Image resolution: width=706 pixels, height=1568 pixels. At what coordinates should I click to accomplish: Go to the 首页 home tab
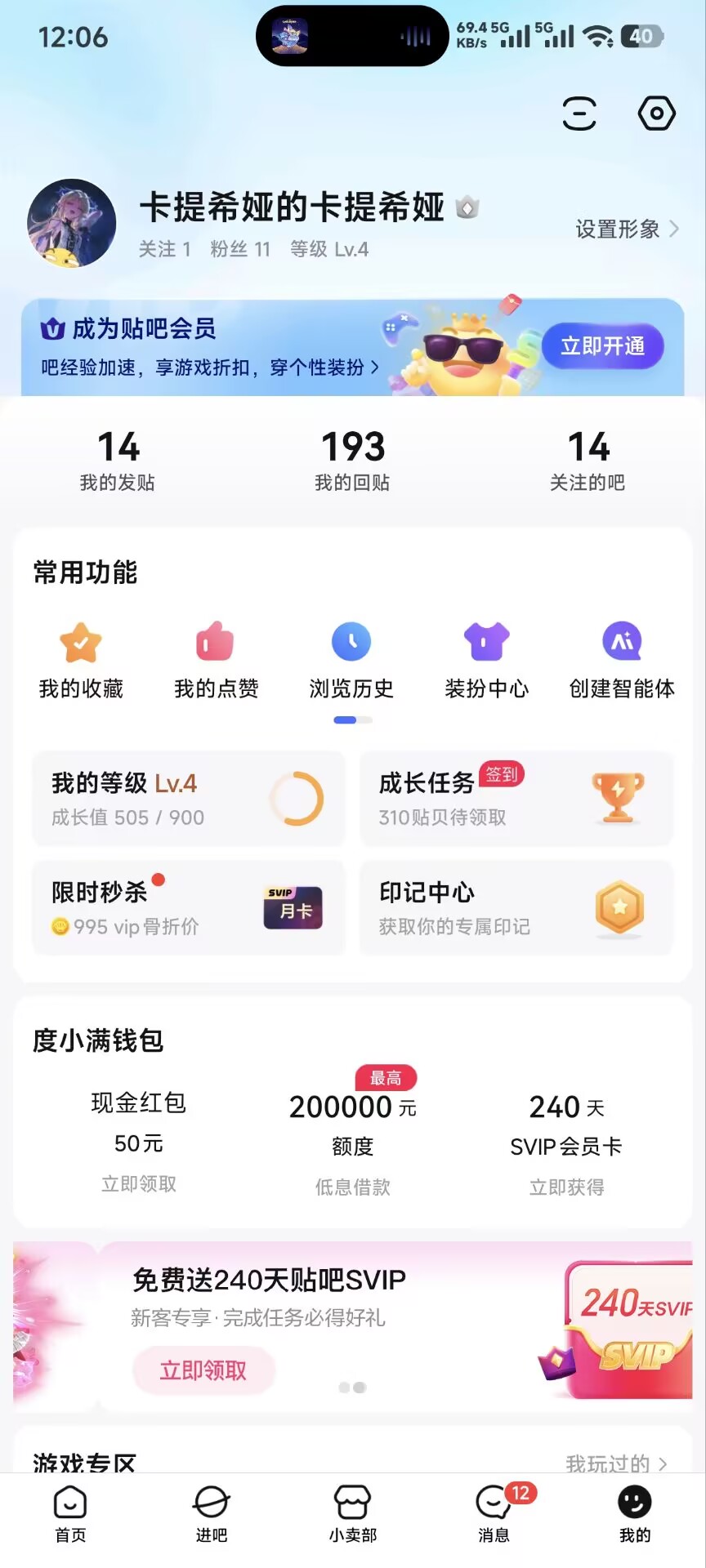(70, 1515)
